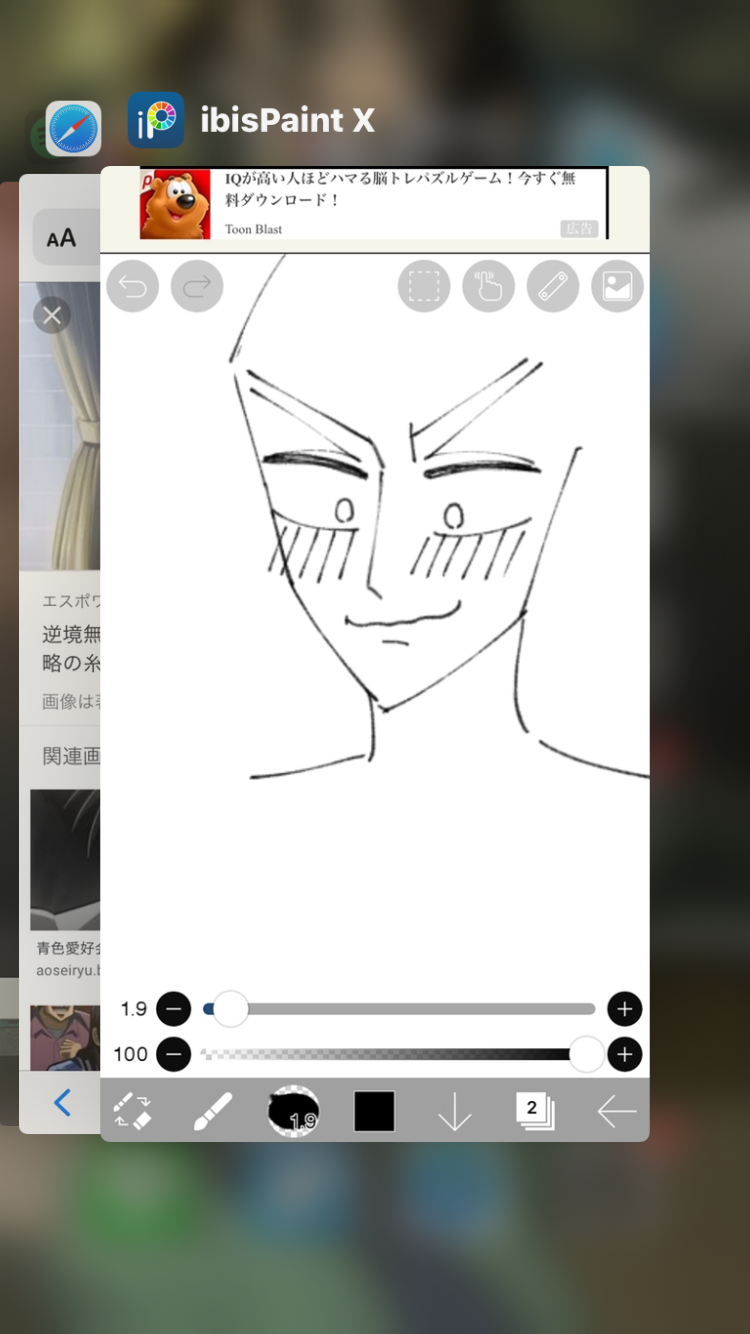Increase brush opacity with plus button
The image size is (750, 1334).
point(625,1054)
